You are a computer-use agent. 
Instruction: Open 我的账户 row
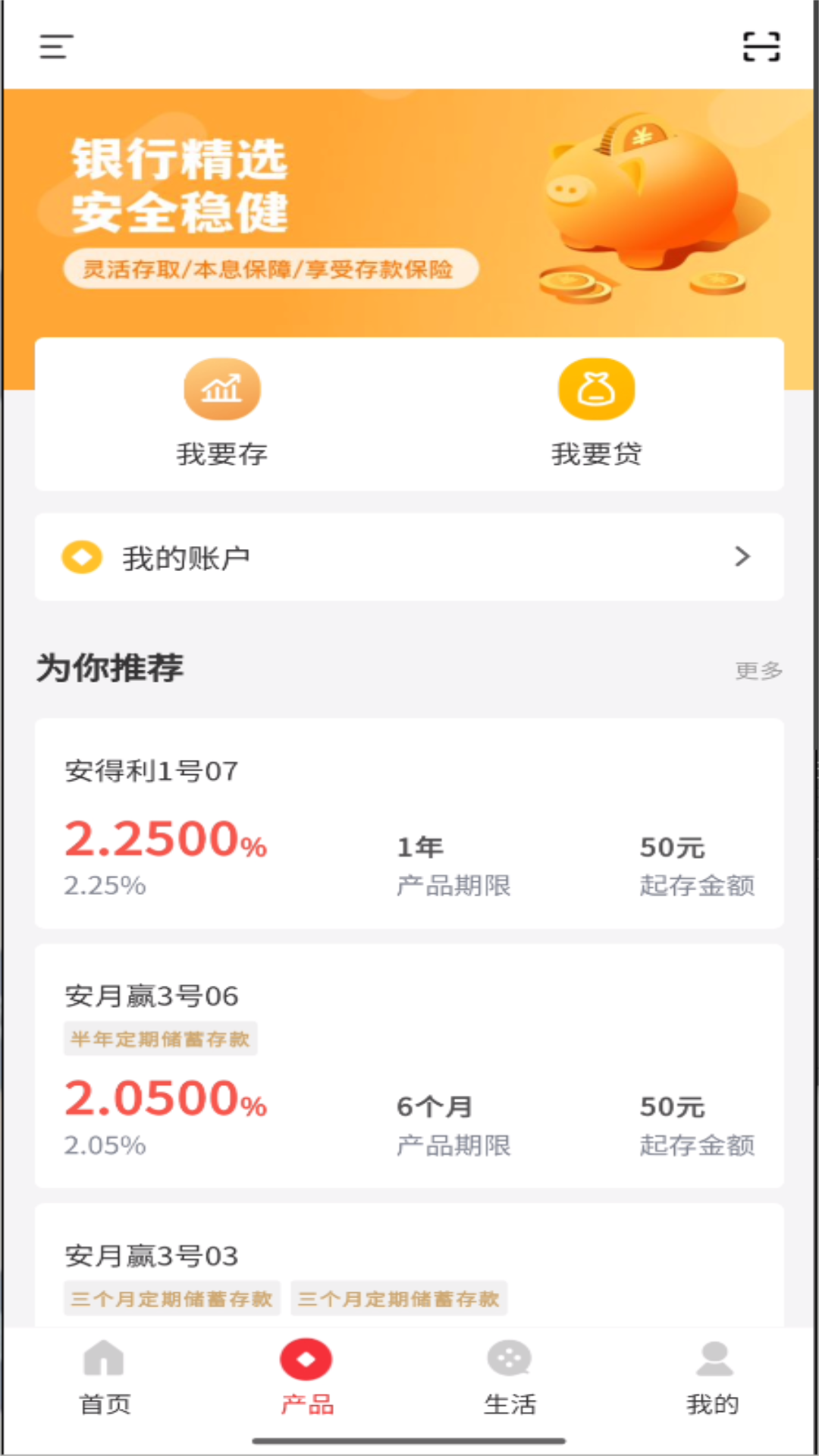tap(409, 557)
